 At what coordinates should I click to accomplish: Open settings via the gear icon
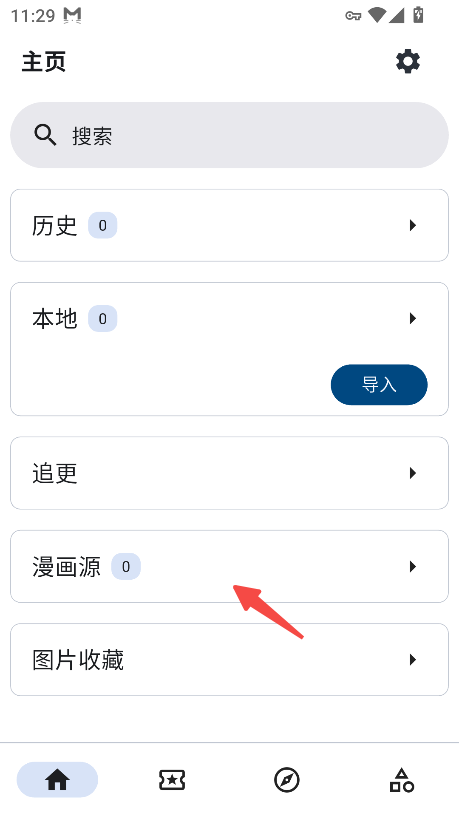coord(407,62)
